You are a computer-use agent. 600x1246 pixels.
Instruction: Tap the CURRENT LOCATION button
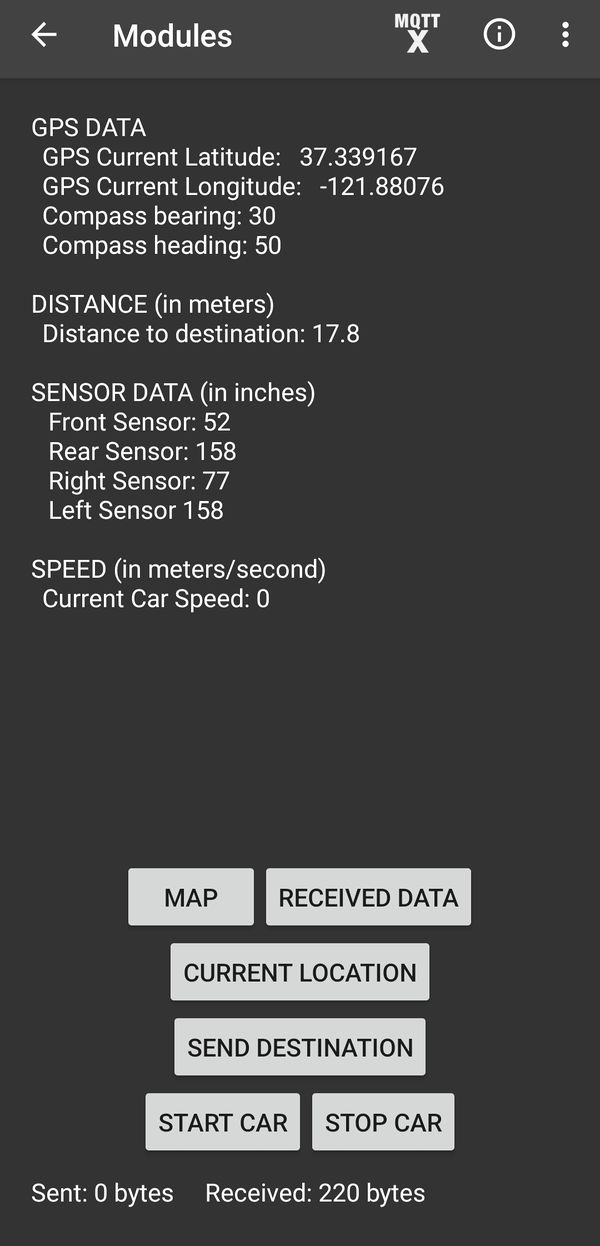[x=300, y=972]
